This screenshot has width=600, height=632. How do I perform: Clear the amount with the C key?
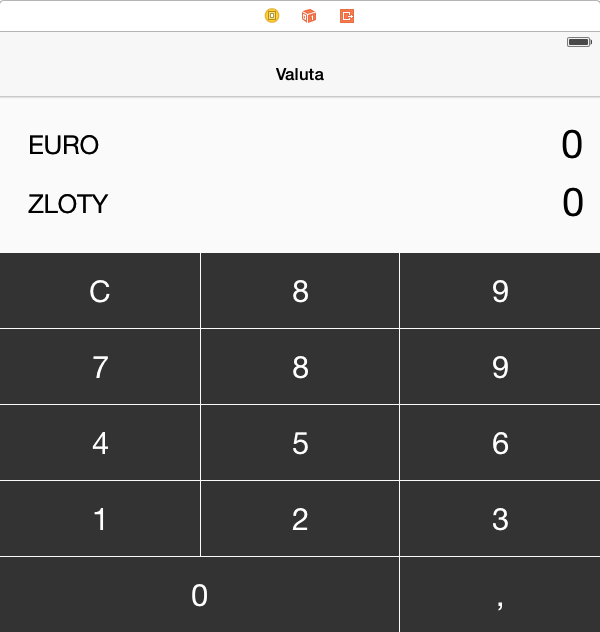100,291
